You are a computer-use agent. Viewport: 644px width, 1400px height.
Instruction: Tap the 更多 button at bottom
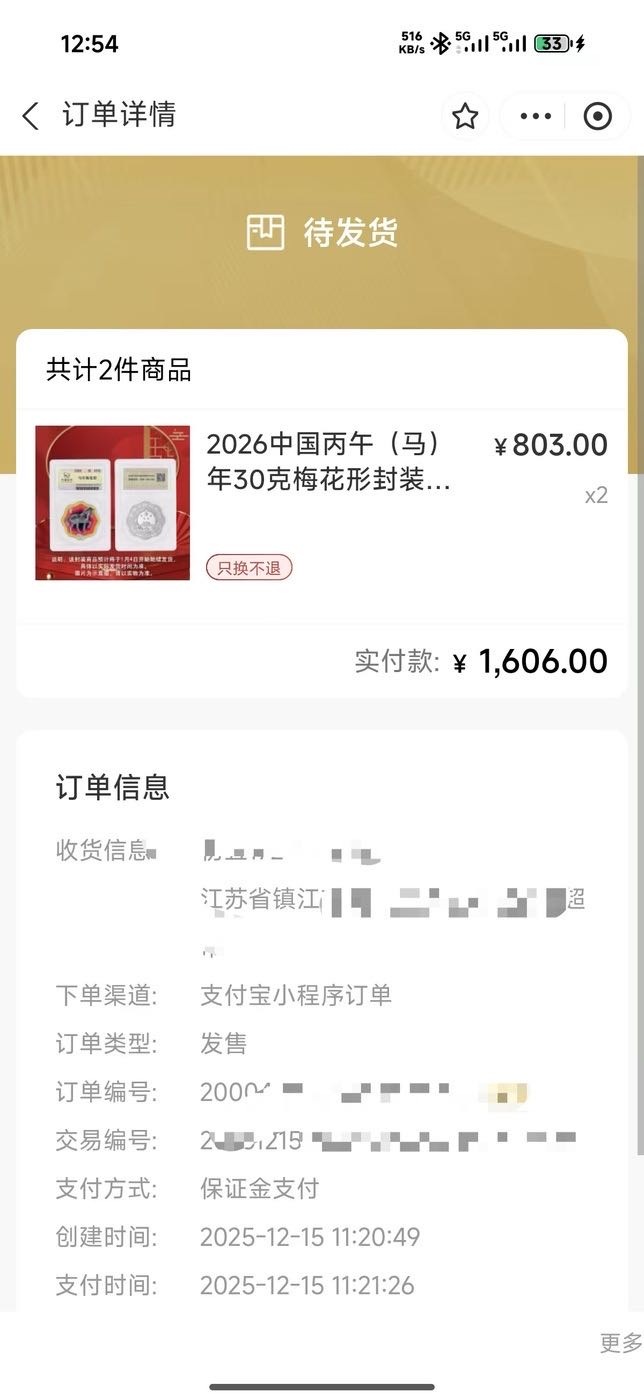point(621,1343)
